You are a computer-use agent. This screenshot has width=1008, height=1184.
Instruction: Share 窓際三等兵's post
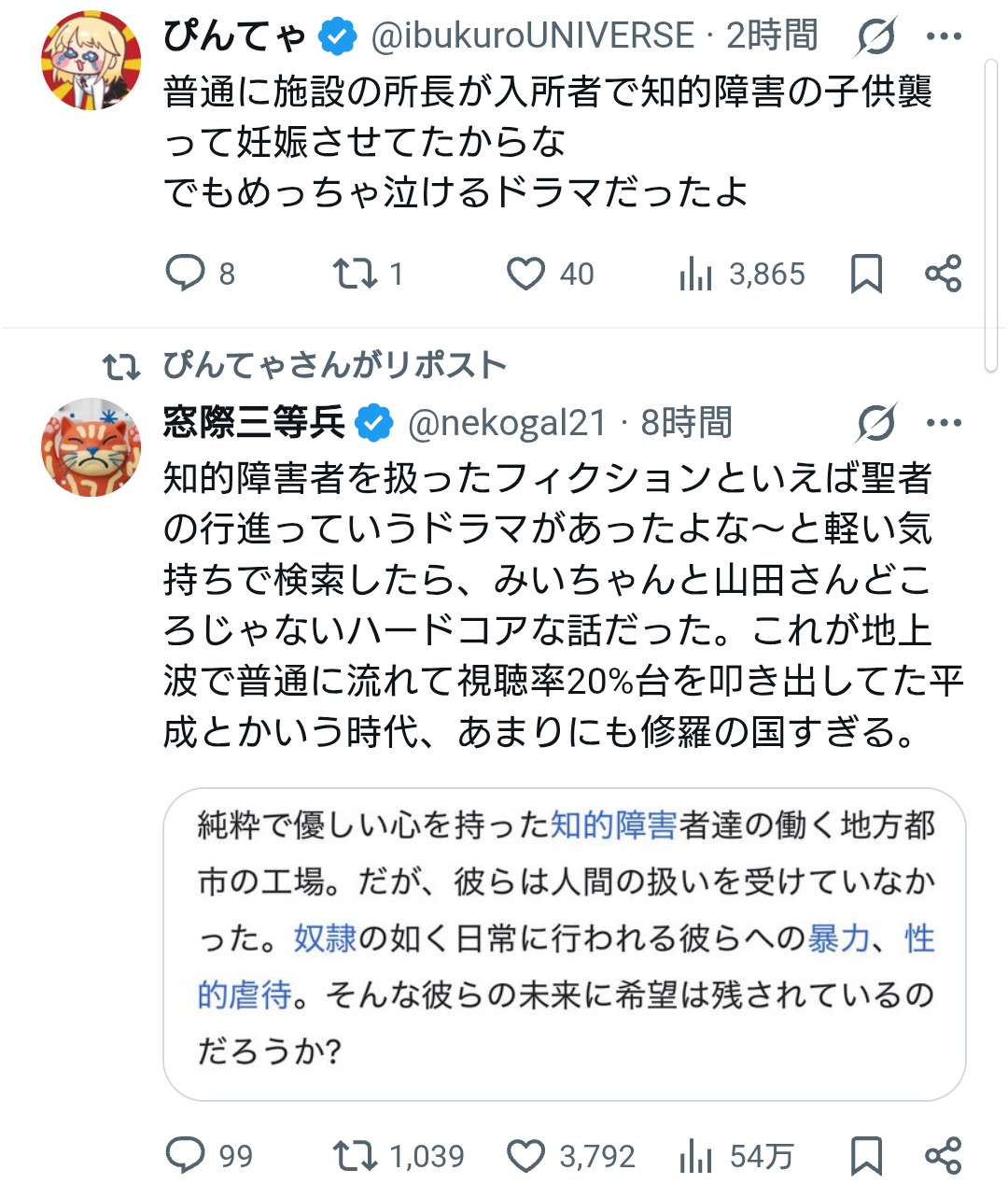943,1156
